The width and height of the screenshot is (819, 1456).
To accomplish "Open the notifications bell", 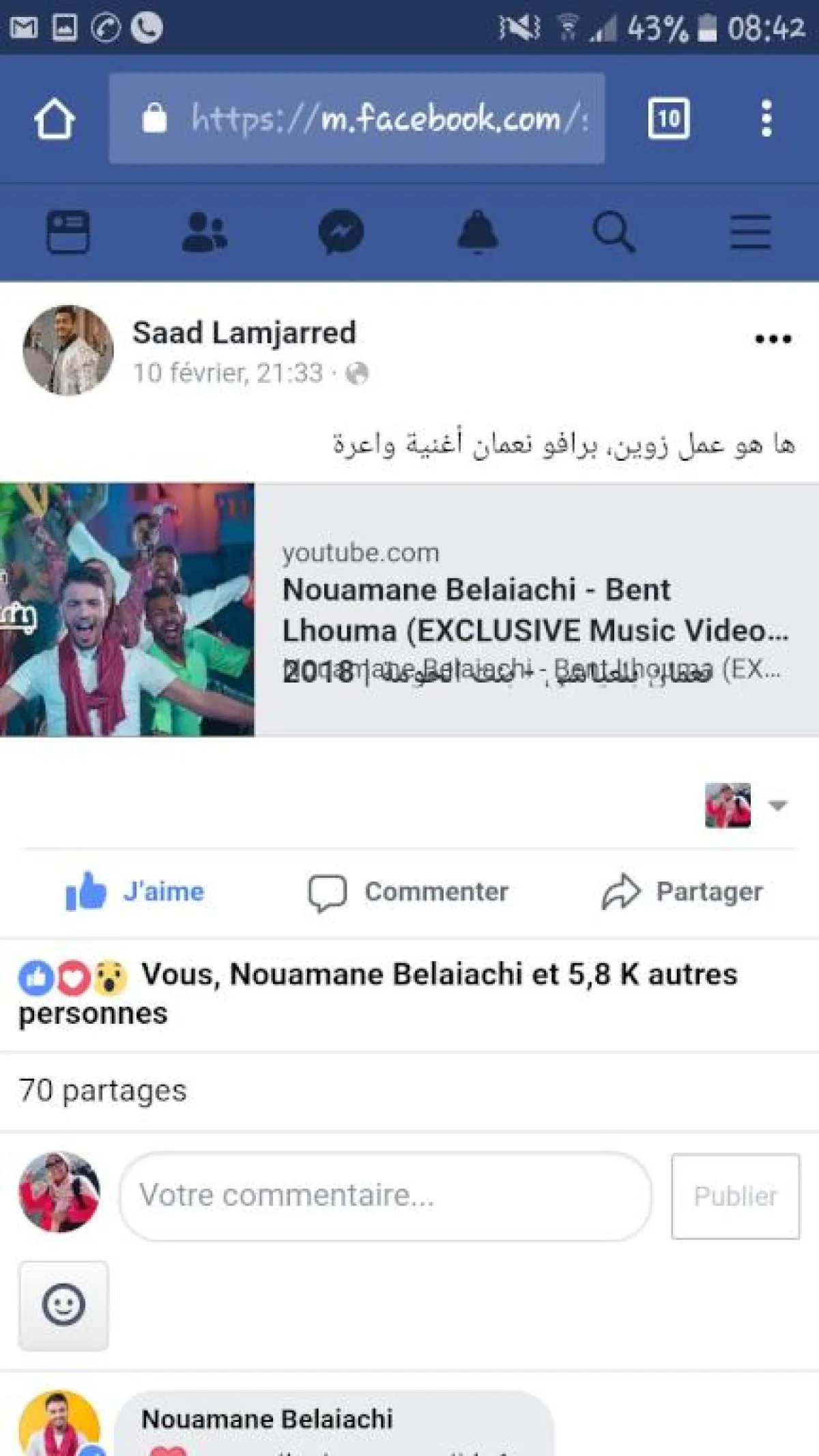I will pos(477,232).
